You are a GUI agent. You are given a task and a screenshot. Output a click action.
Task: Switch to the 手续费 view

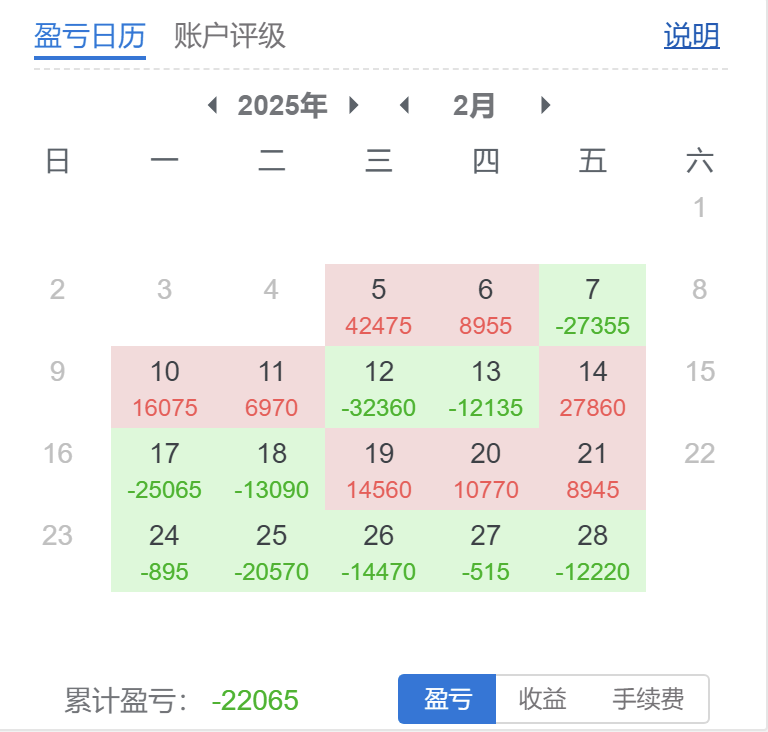pos(648,699)
